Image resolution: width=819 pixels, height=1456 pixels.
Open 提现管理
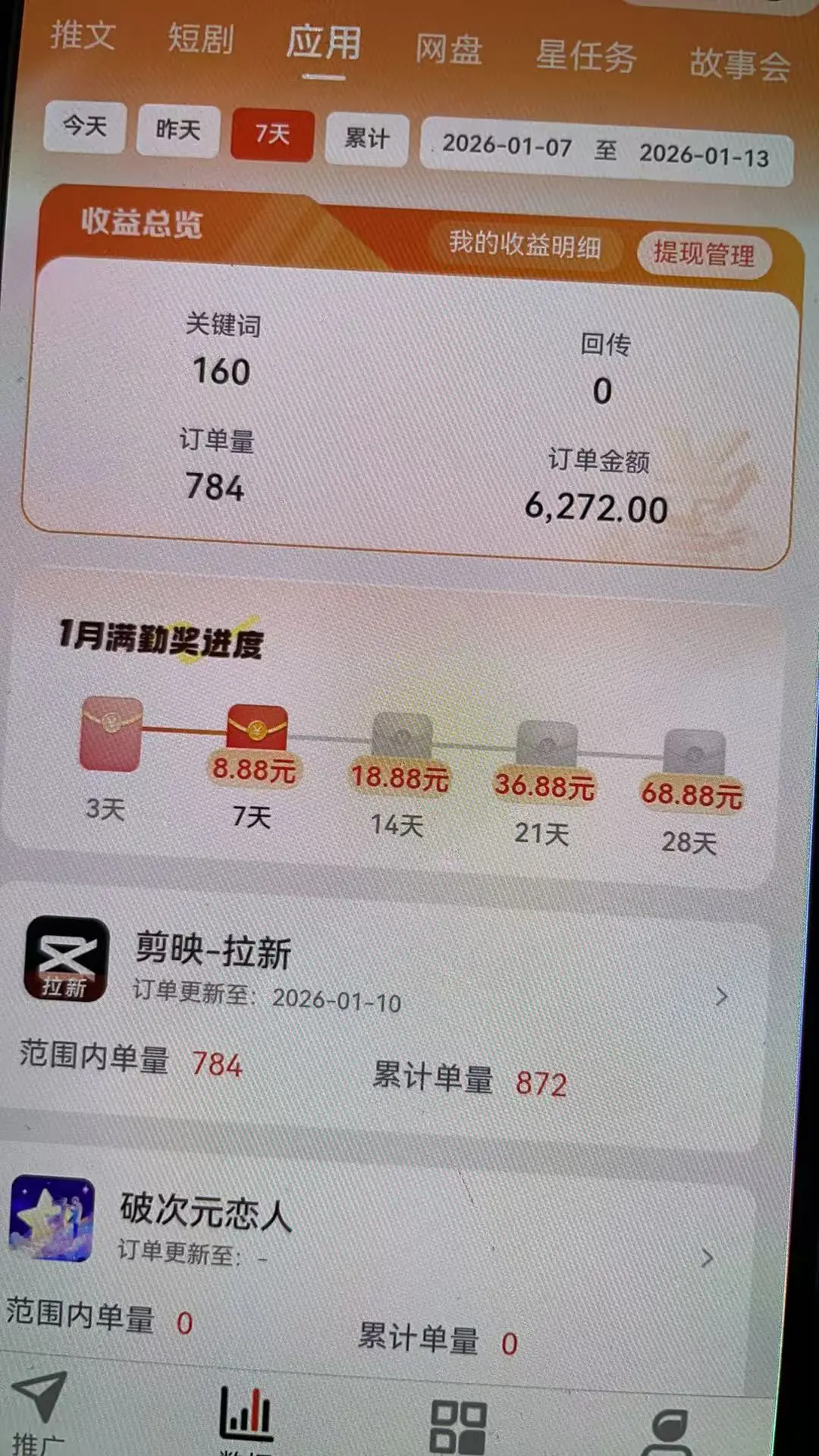[704, 255]
